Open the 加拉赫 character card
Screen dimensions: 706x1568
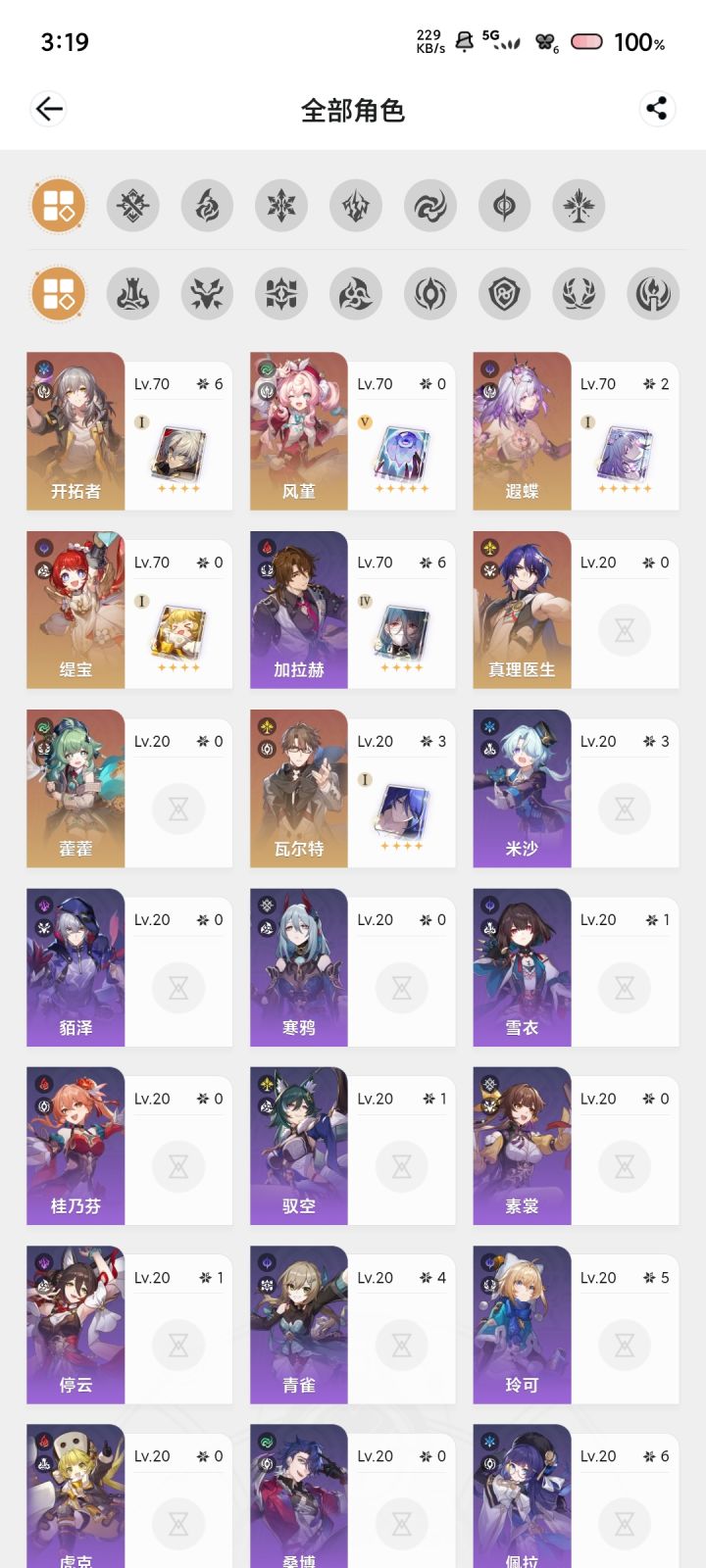pyautogui.click(x=353, y=611)
